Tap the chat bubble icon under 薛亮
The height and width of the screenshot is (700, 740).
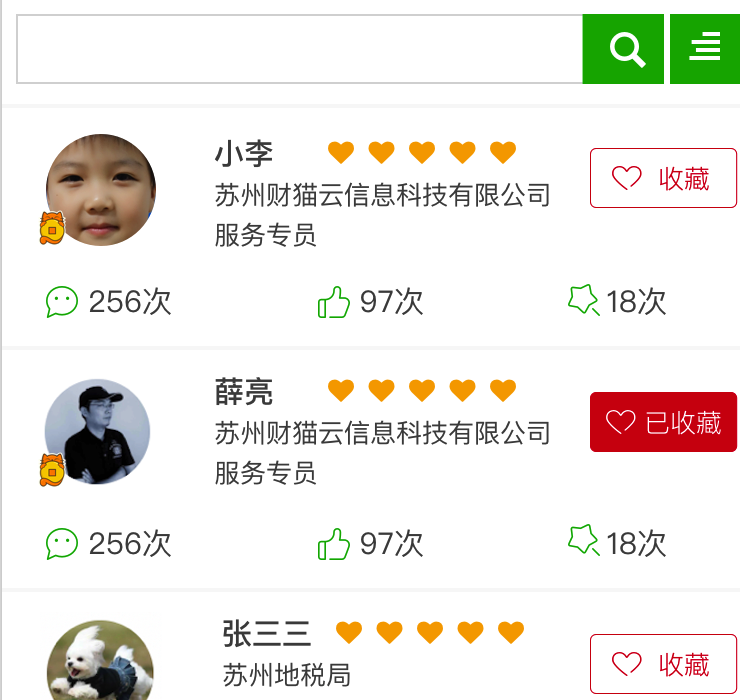pos(62,544)
